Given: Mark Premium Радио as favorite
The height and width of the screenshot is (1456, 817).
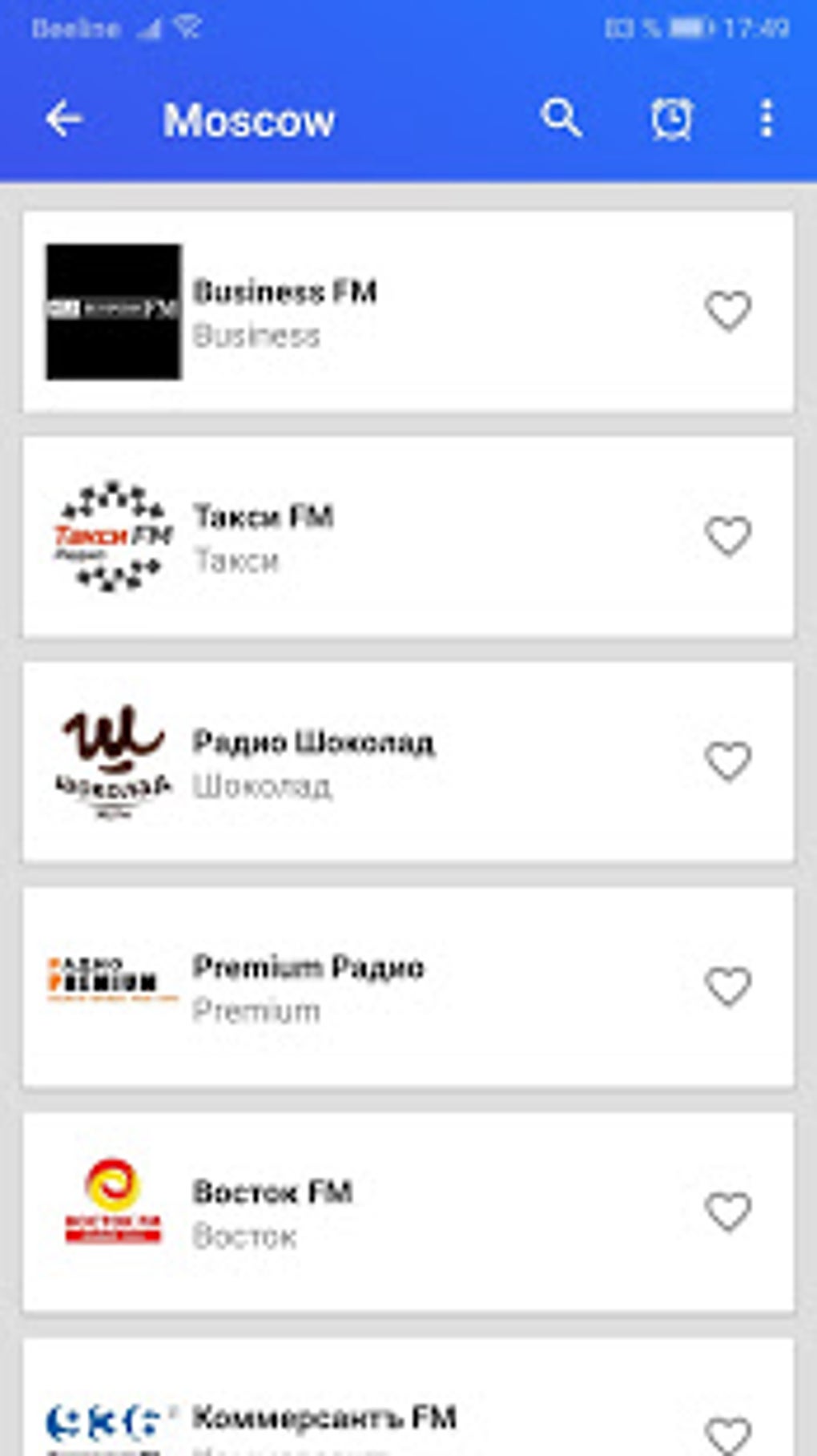Looking at the screenshot, I should (x=728, y=986).
